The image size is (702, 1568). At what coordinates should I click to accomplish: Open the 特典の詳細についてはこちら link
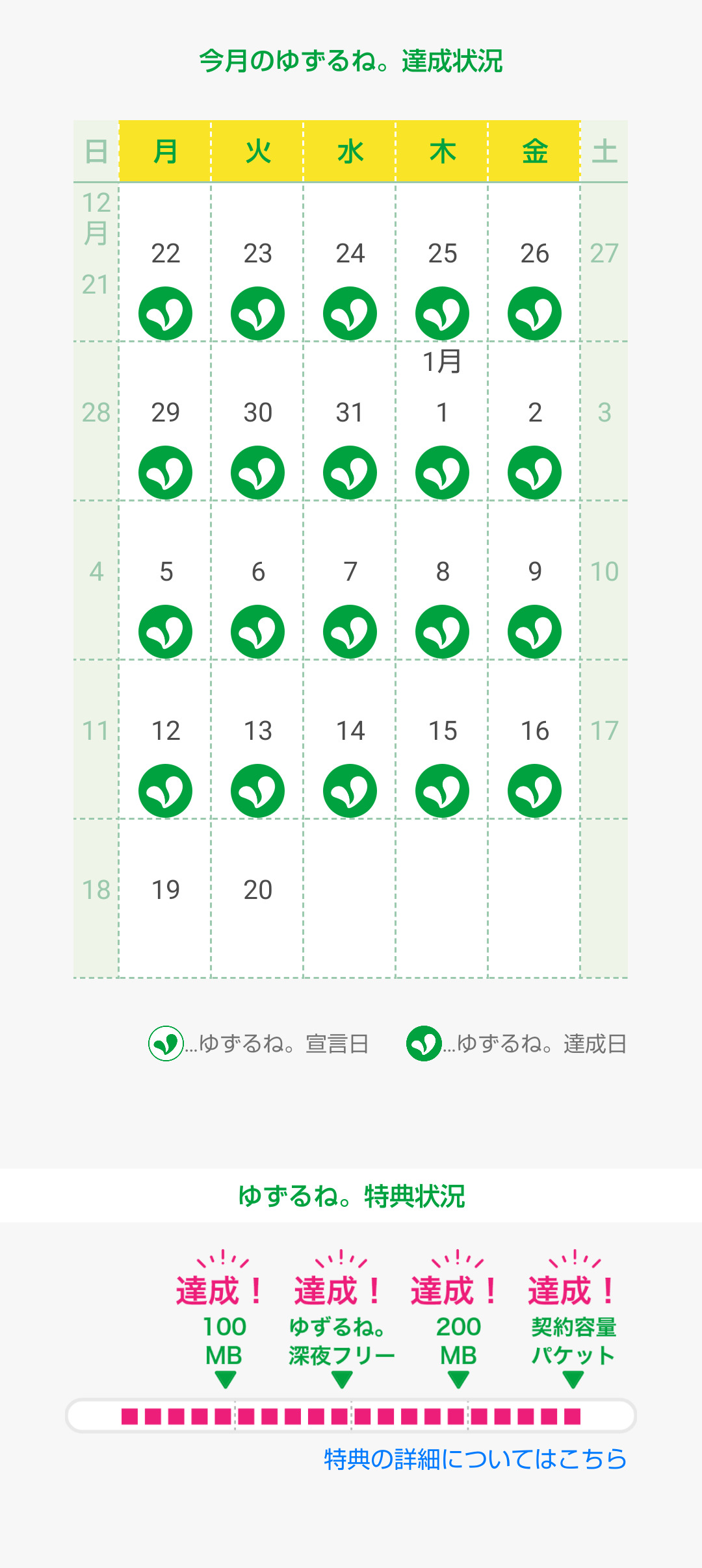pyautogui.click(x=475, y=1460)
